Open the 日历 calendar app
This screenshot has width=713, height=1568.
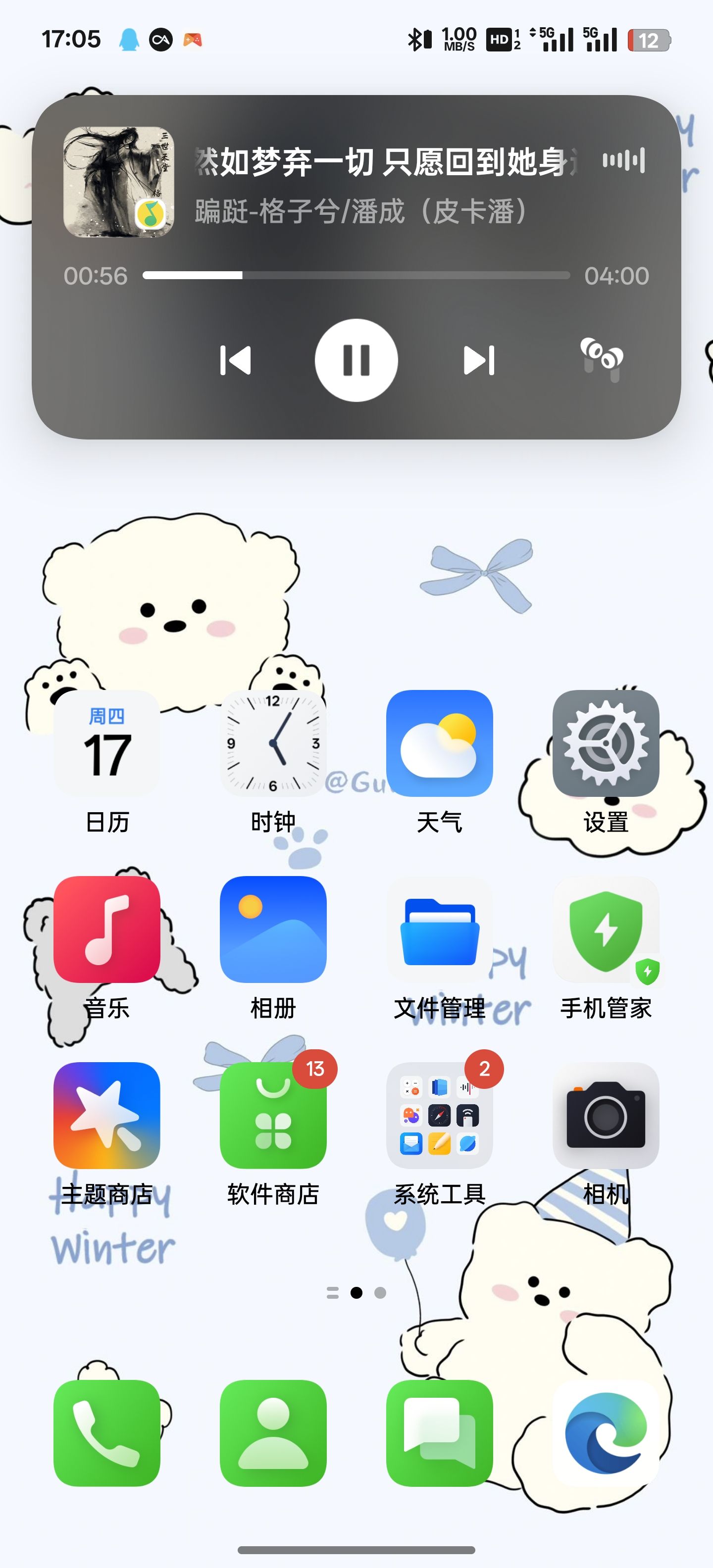pos(107,743)
